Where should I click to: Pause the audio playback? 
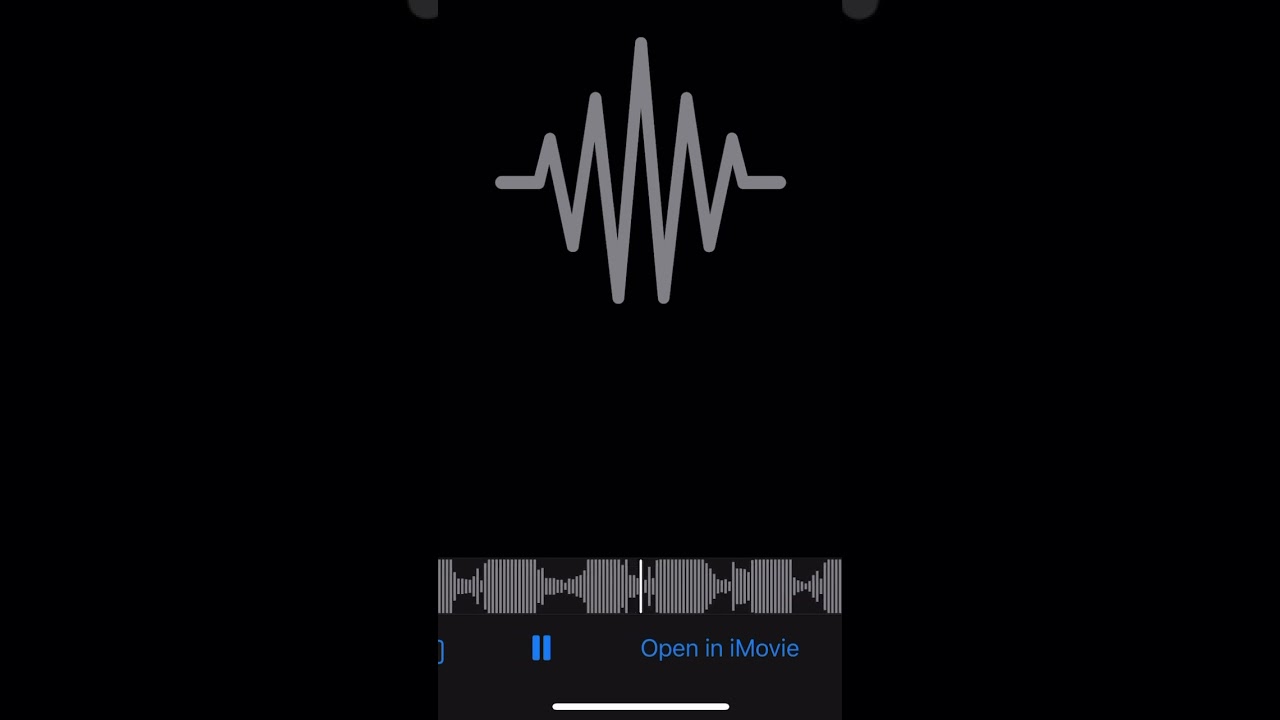(541, 648)
